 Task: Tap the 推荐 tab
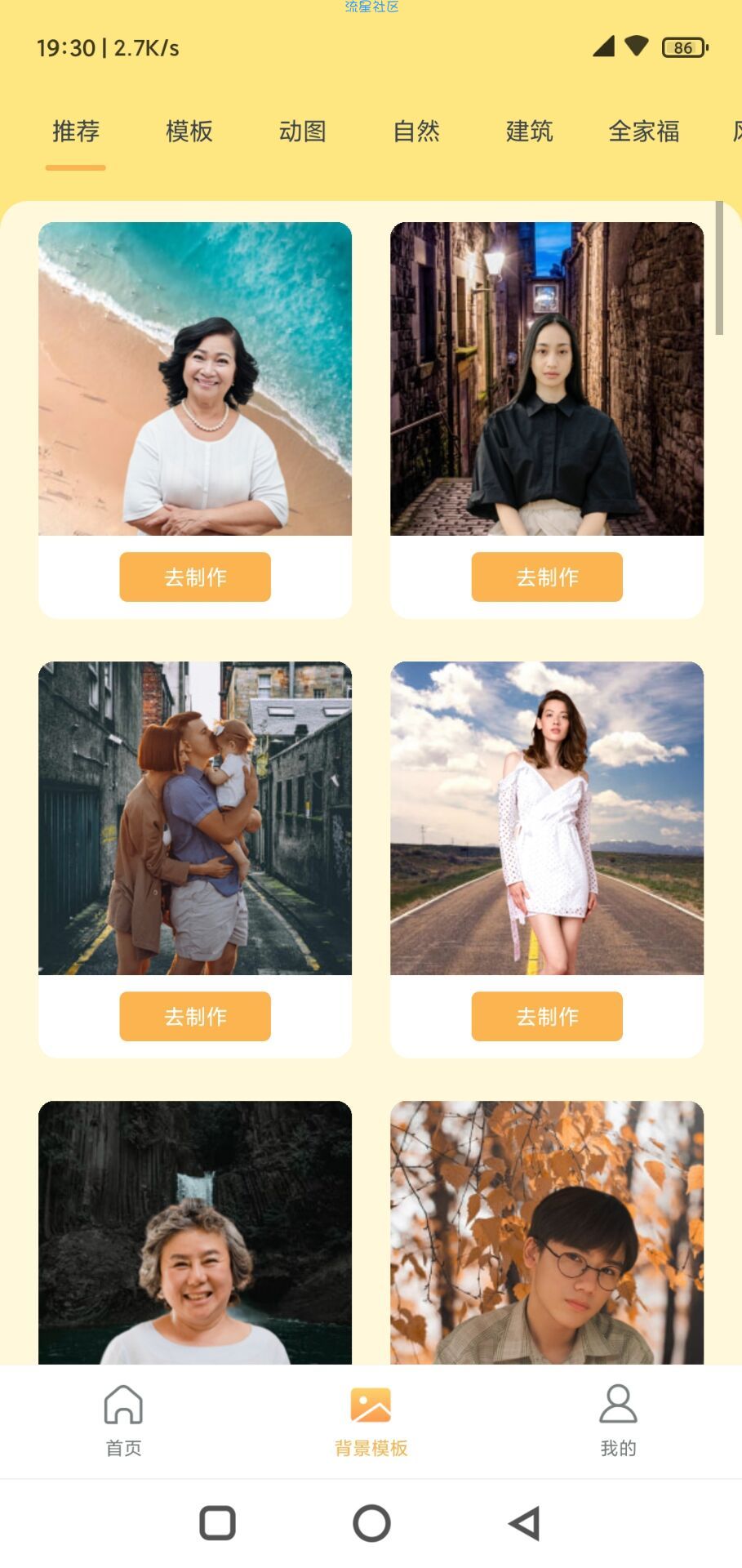76,131
